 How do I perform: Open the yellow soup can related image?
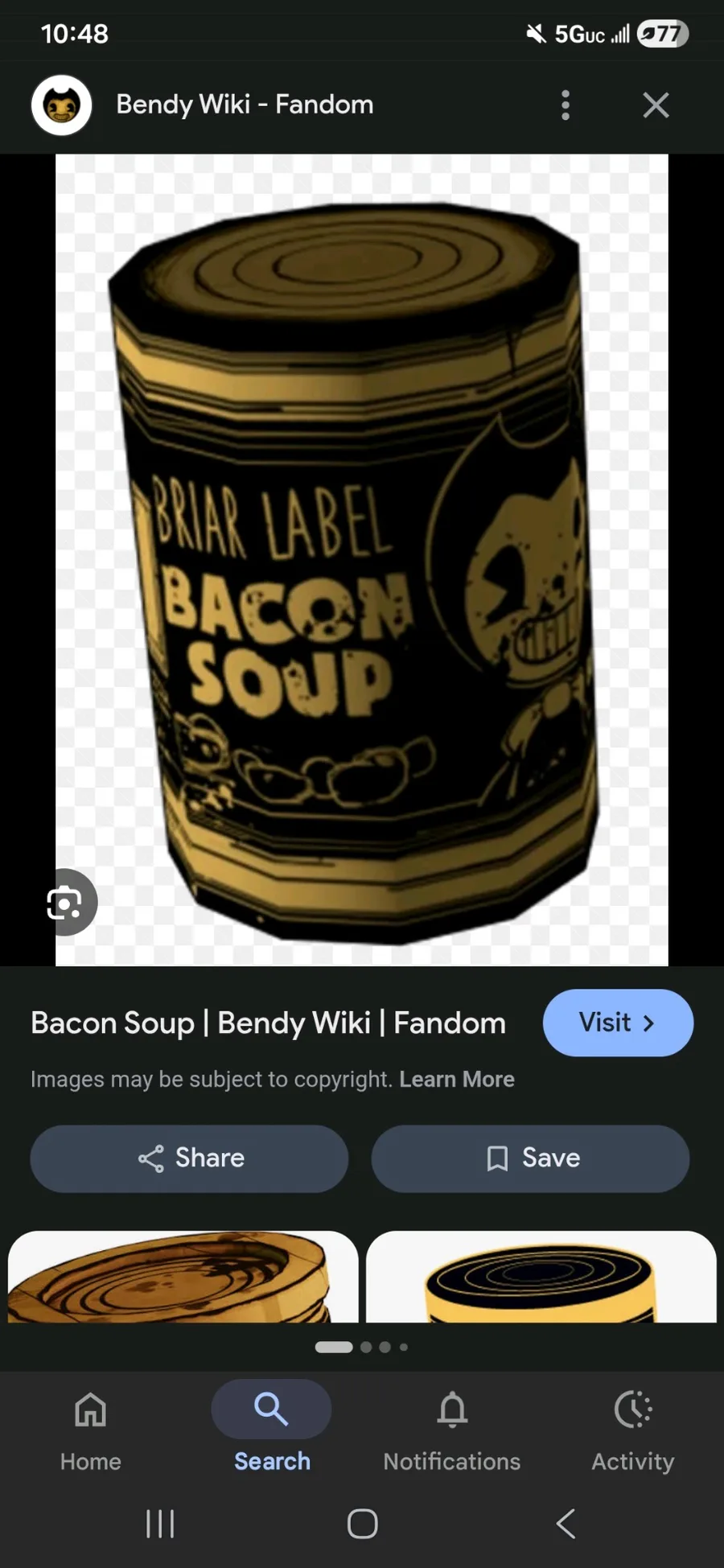(541, 1277)
